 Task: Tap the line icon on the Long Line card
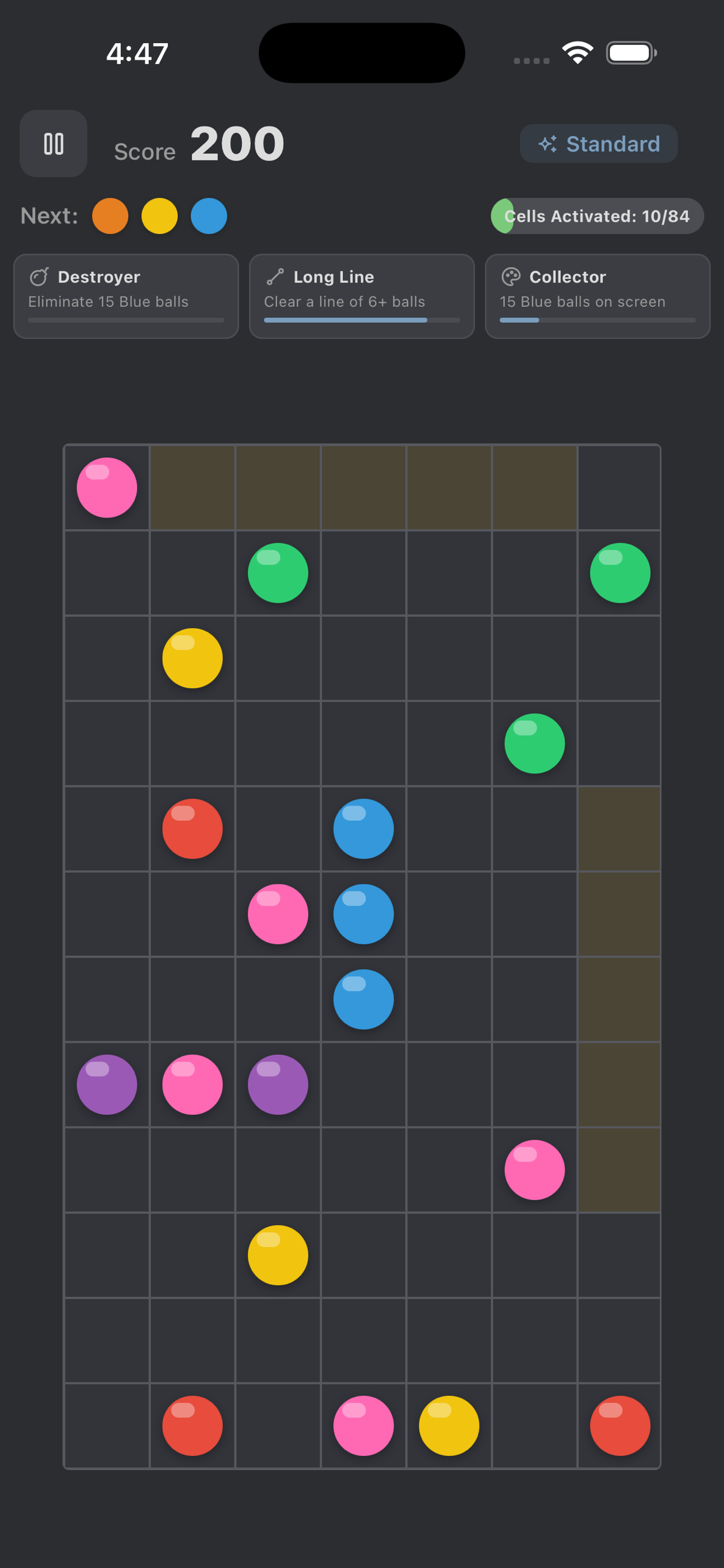276,277
